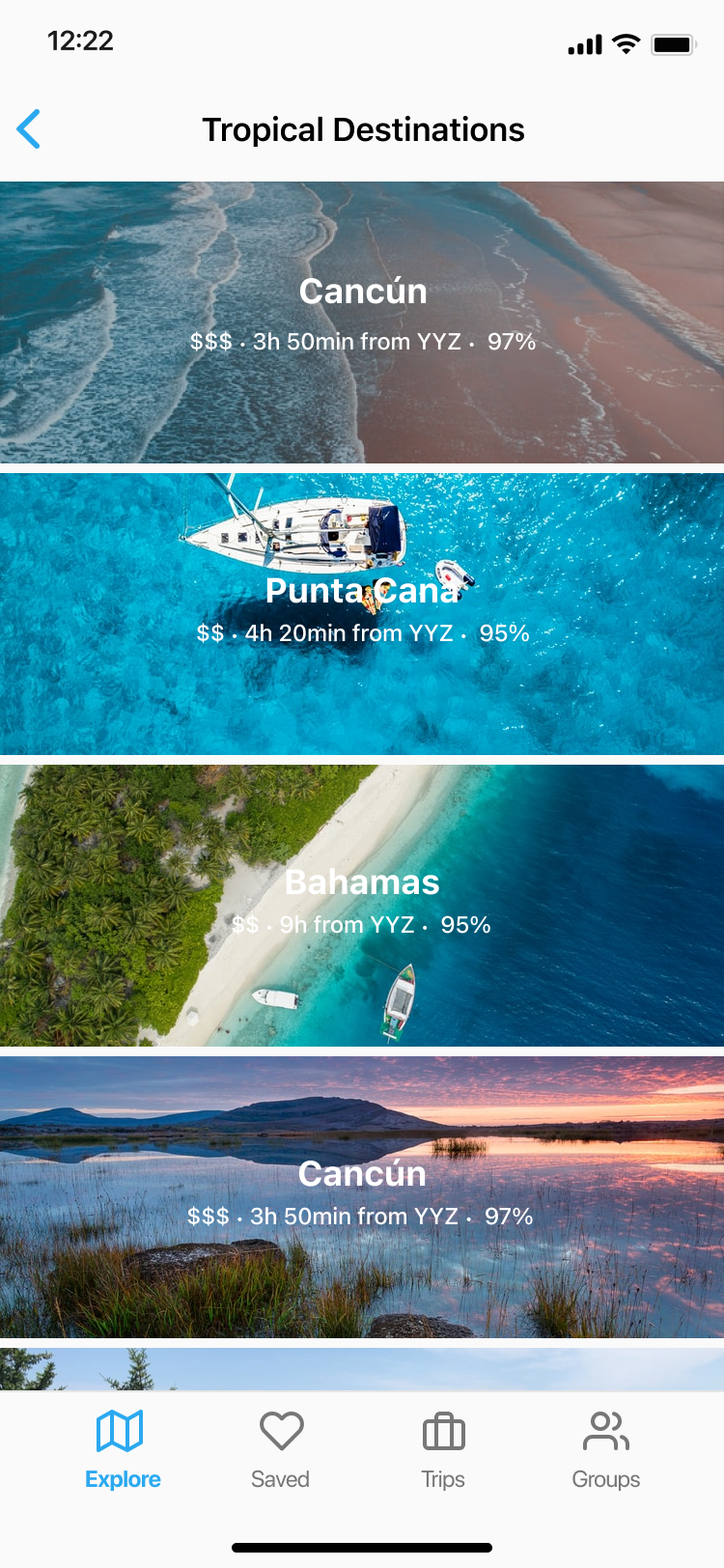Open the Bahamas destination card
This screenshot has width=724, height=1568.
coord(362,906)
